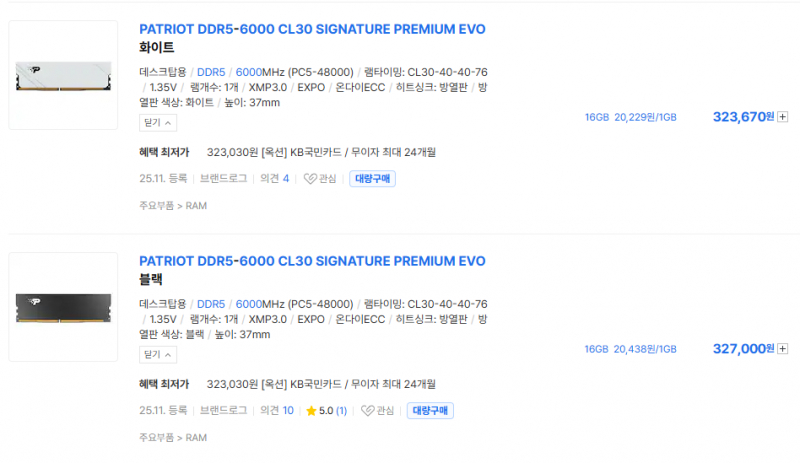Screen dimensions: 800x463
Task: Collapse the 화이트 specs with 닫기
Action: [x=158, y=123]
